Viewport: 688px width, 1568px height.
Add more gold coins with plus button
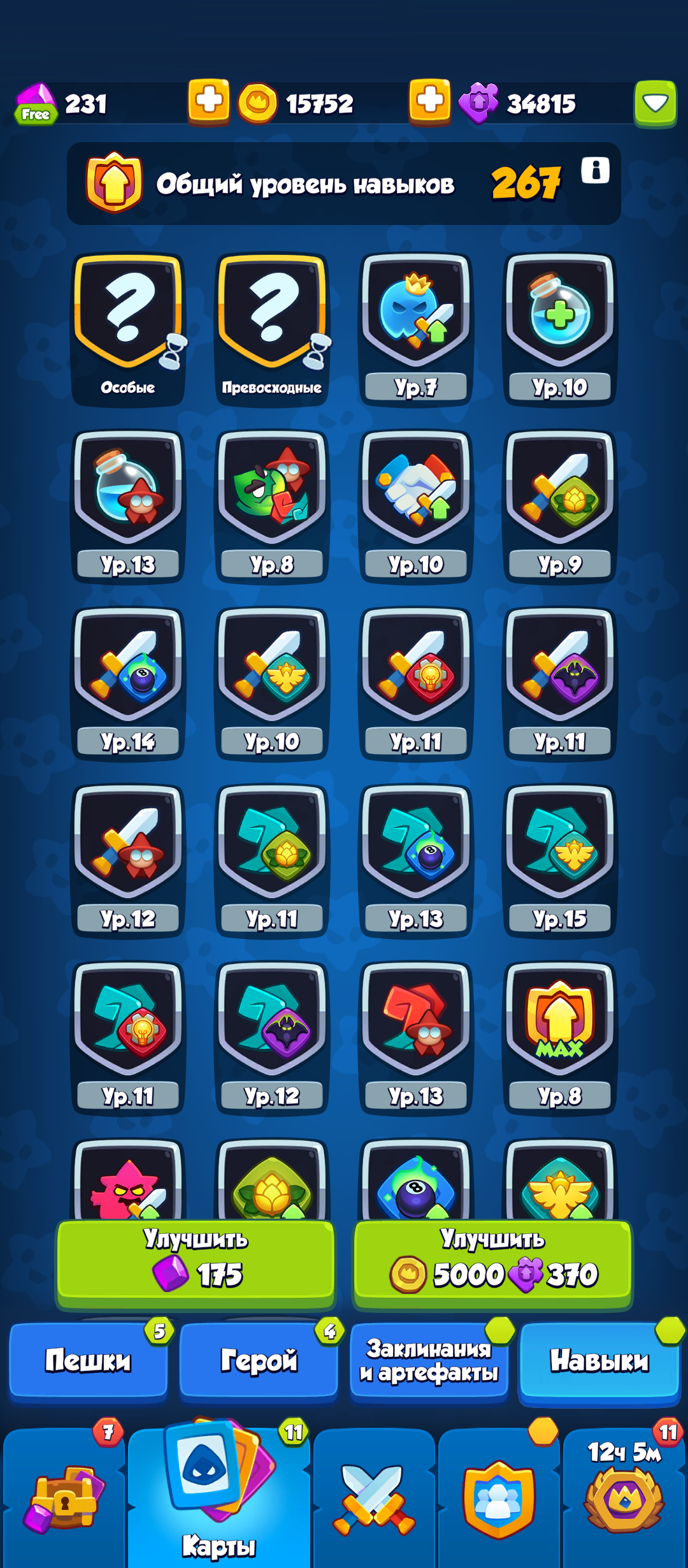coord(208,101)
